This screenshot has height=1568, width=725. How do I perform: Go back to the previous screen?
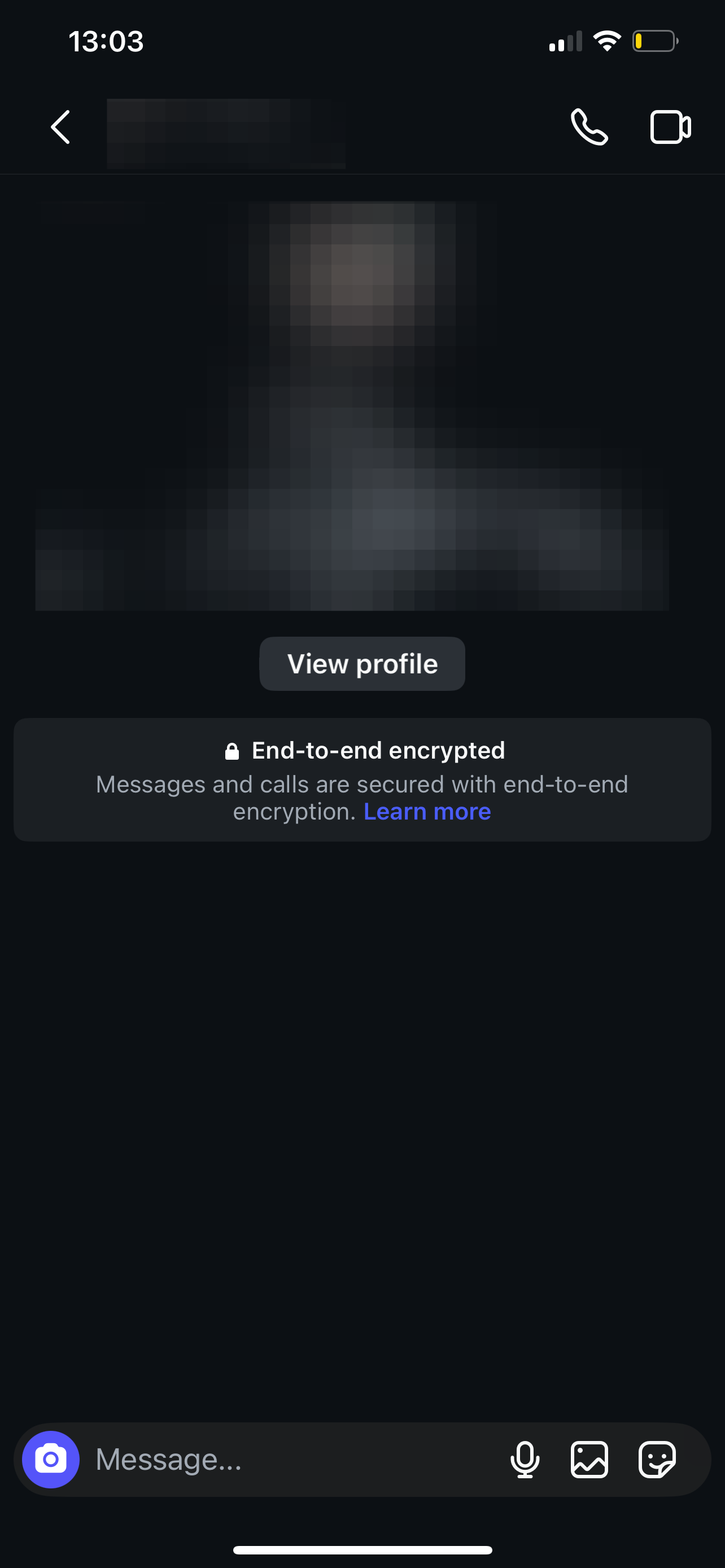(60, 127)
